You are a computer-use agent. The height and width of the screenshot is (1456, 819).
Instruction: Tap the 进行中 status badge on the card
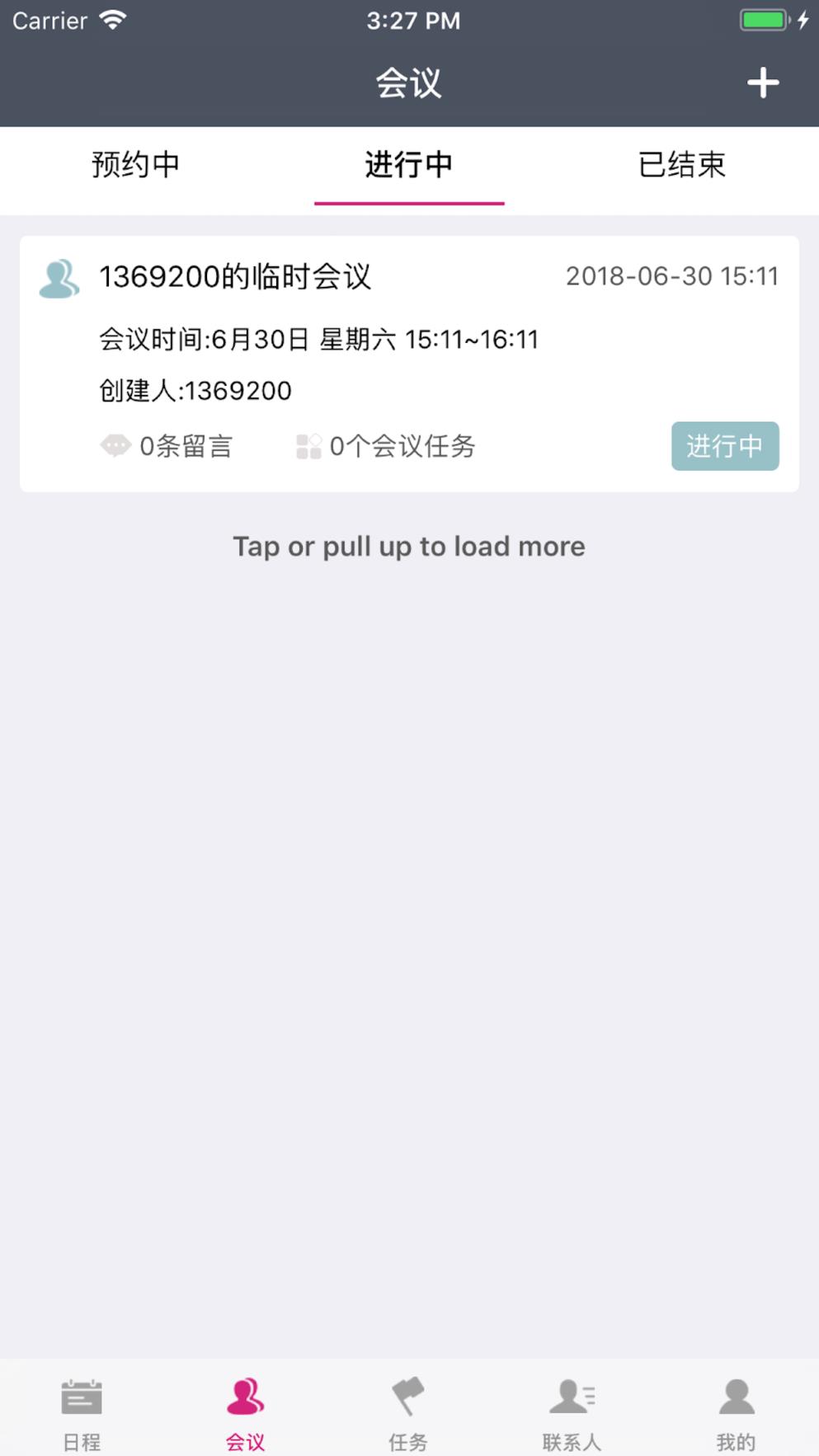click(725, 446)
